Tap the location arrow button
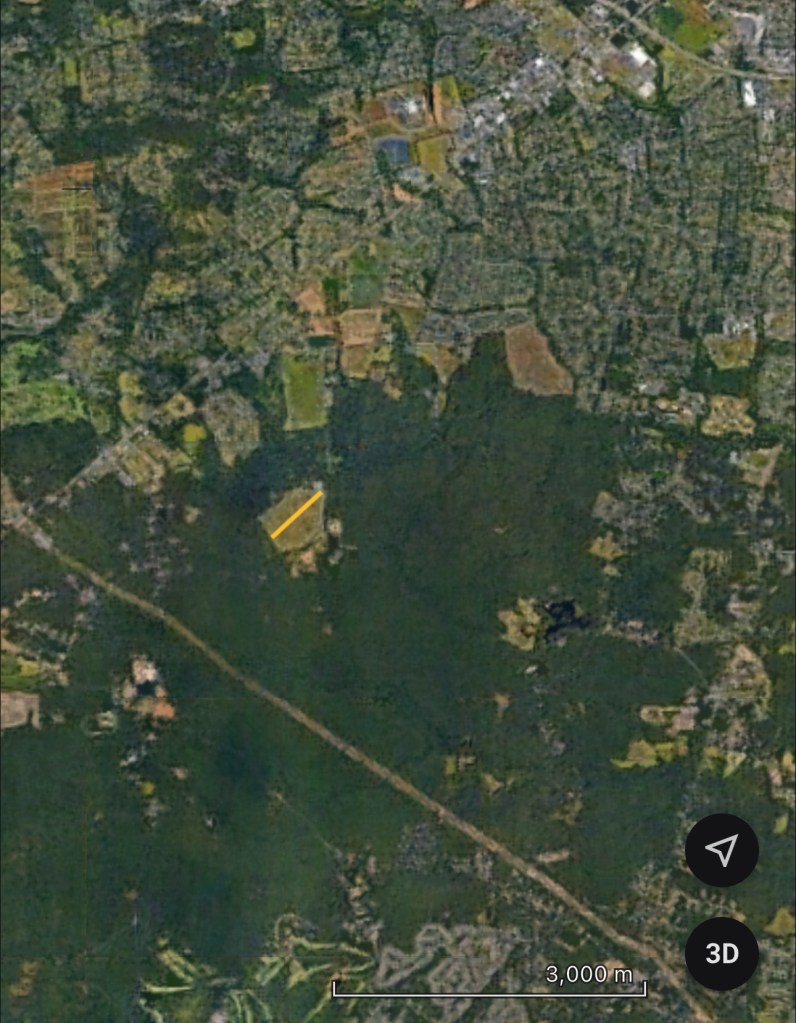The height and width of the screenshot is (1023, 796). (x=721, y=850)
